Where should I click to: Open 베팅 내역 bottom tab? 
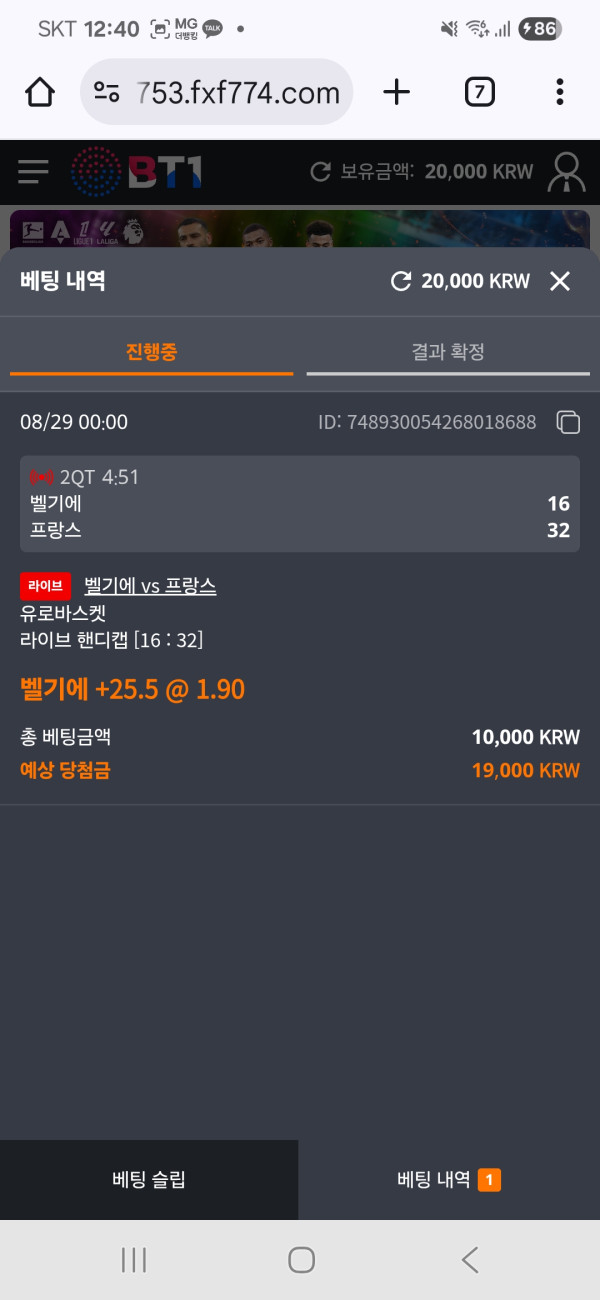coord(449,1180)
